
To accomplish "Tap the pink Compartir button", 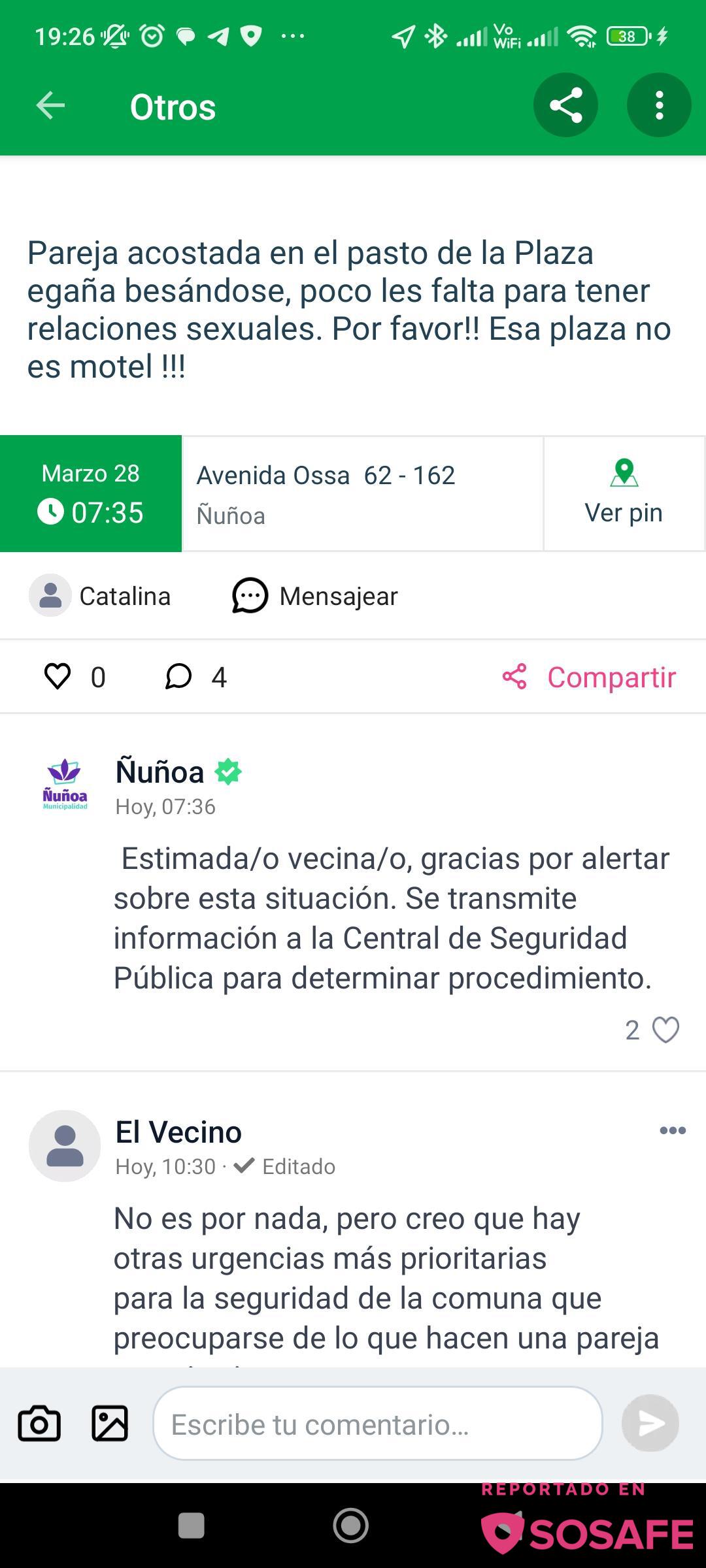I will 589,677.
